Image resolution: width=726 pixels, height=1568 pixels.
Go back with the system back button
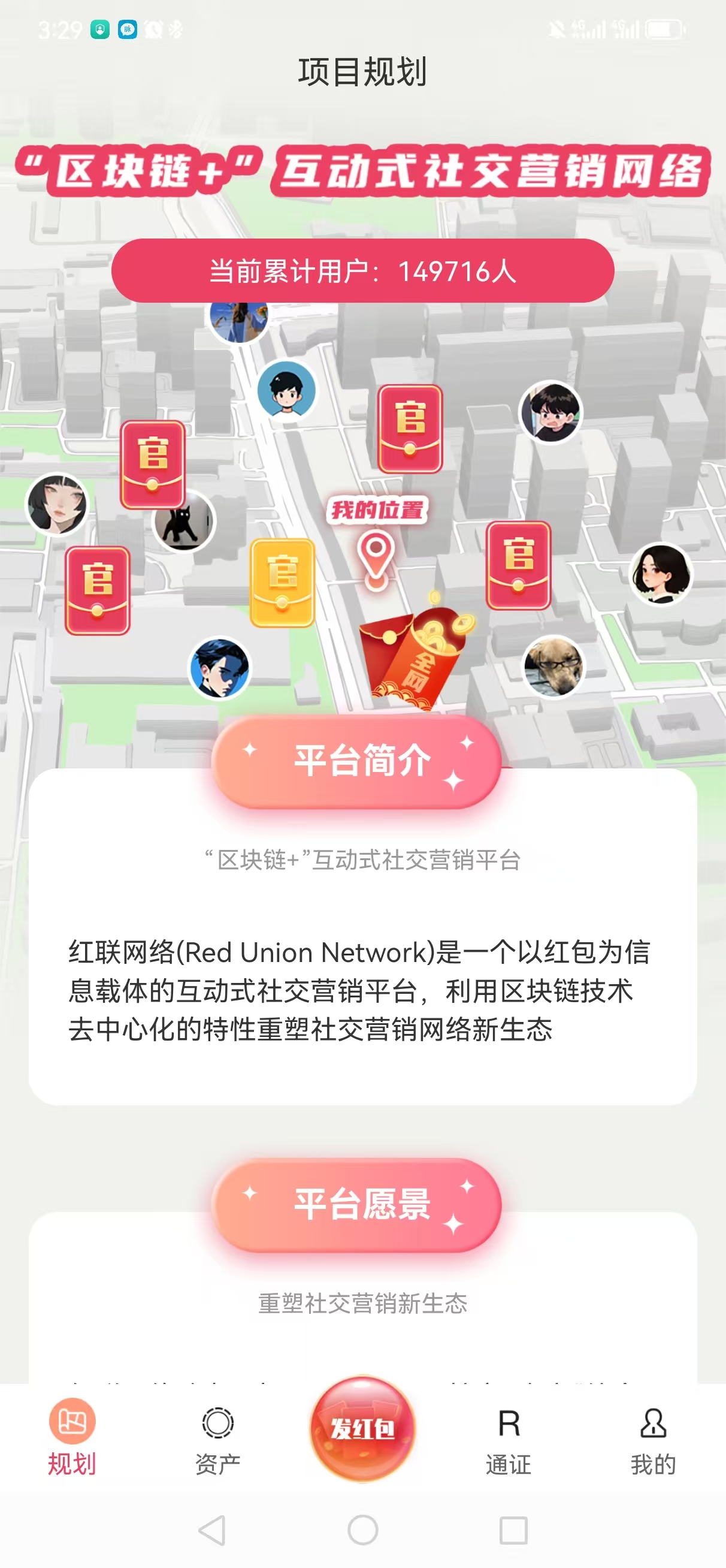point(213,1530)
